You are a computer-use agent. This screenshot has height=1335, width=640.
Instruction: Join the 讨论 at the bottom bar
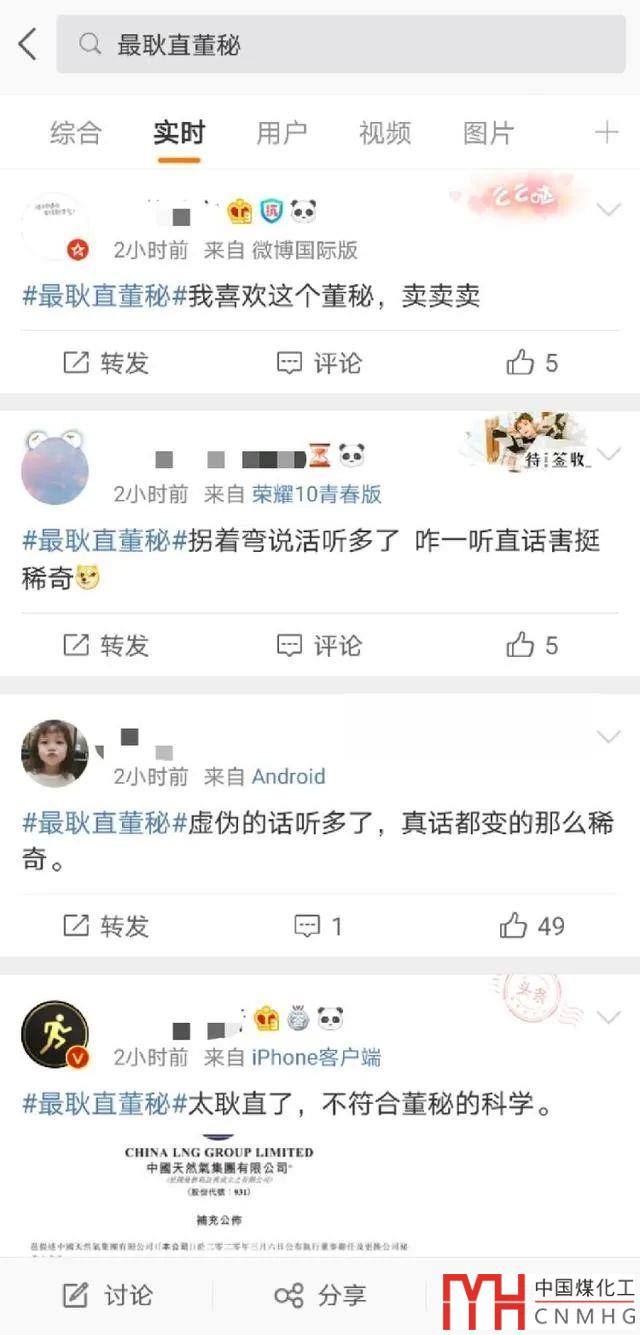(x=107, y=1296)
